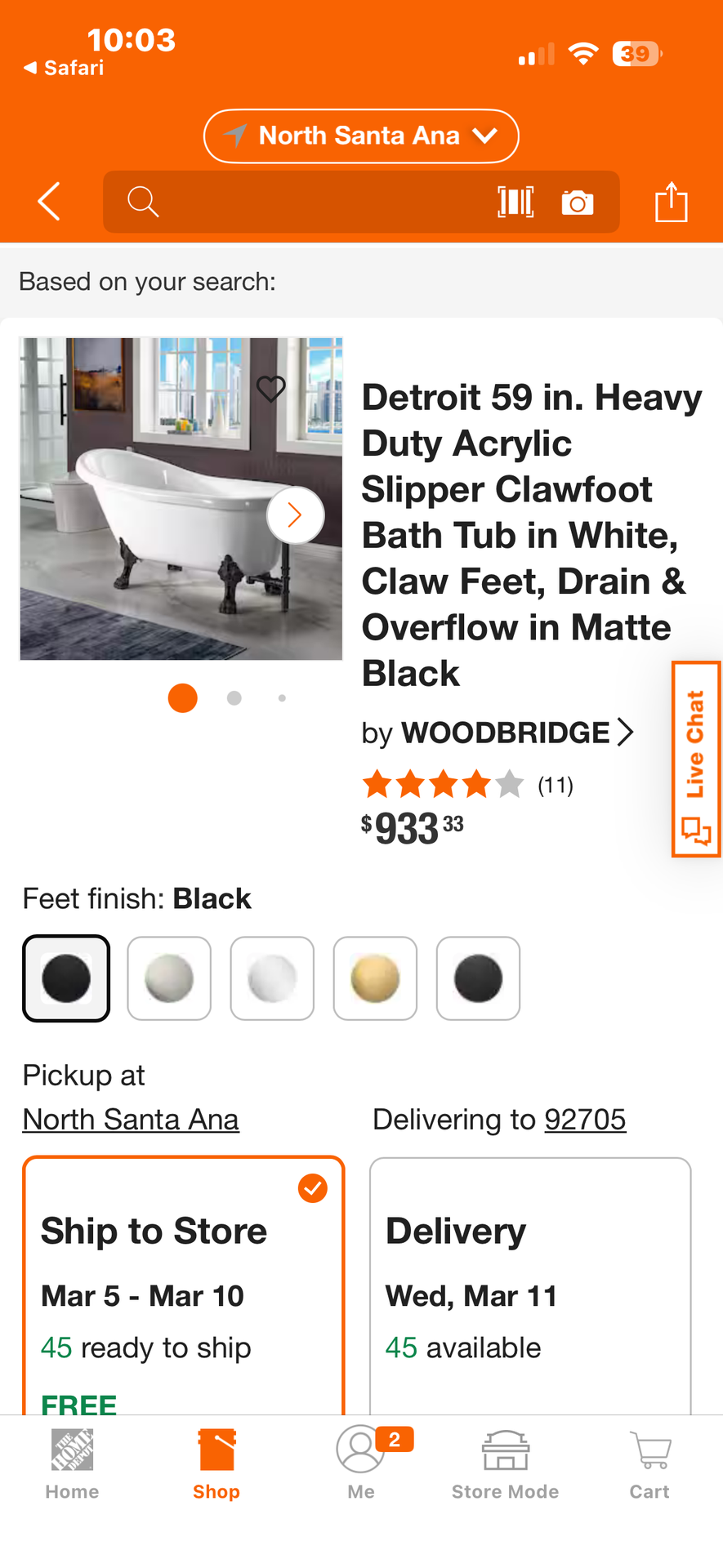Change pickup store North Santa Ana link
The image size is (723, 1568).
point(131,1119)
